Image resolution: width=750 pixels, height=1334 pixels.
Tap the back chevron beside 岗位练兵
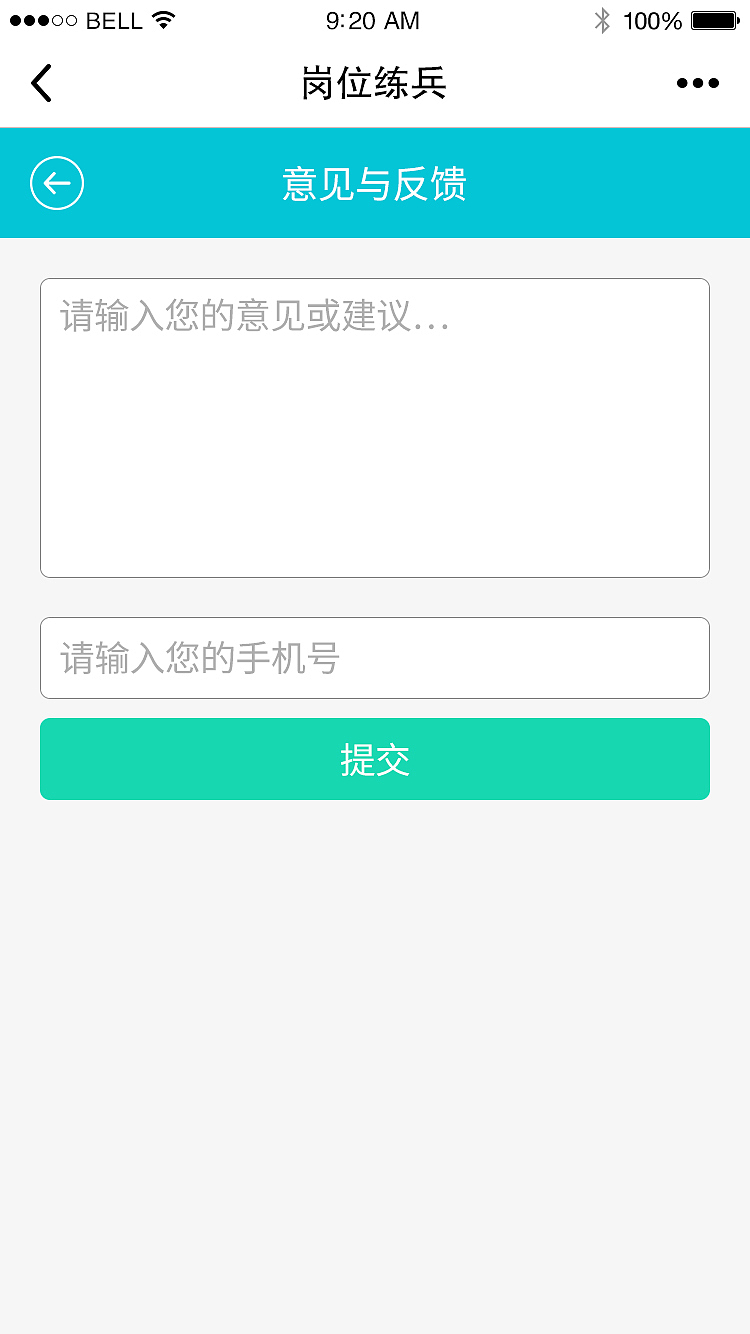(x=41, y=83)
